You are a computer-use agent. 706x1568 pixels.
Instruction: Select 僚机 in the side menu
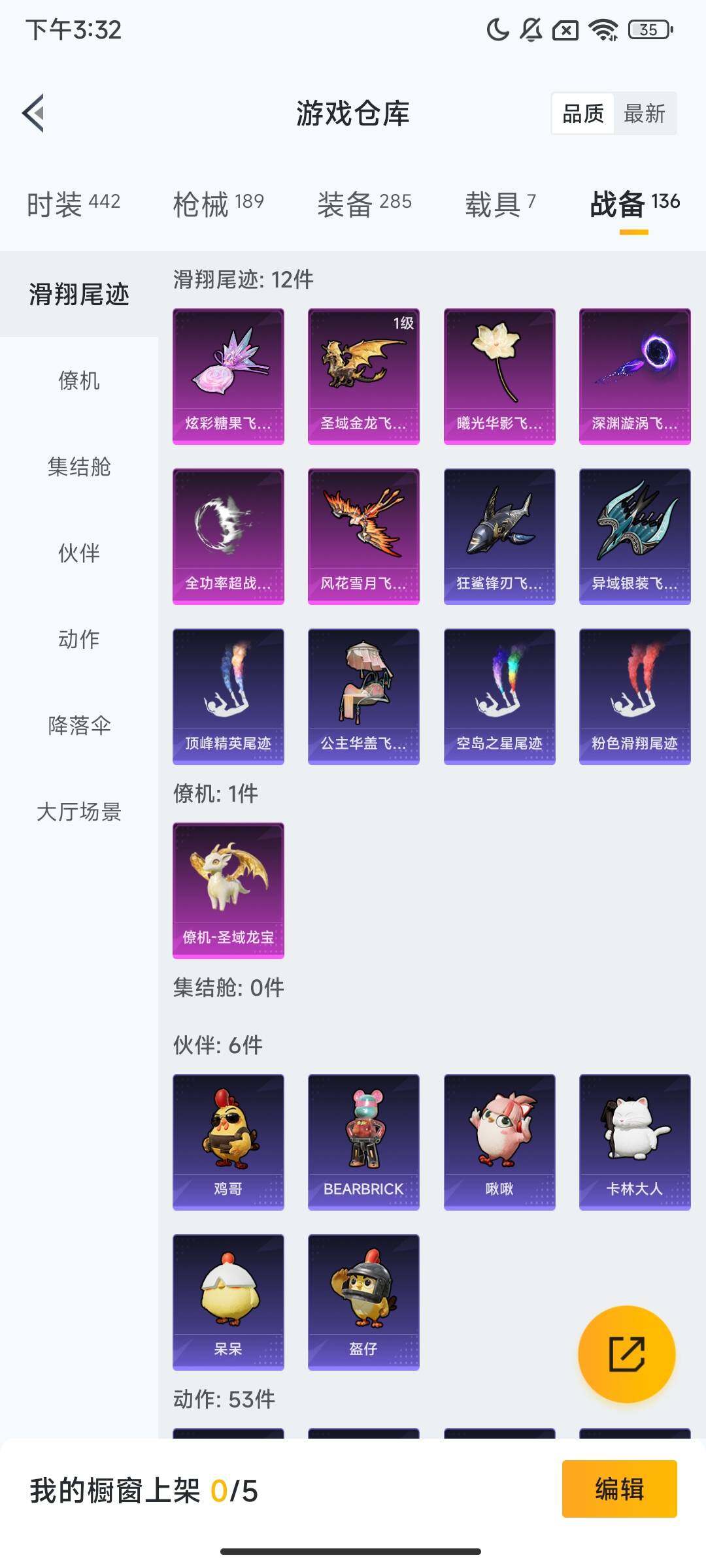(79, 380)
